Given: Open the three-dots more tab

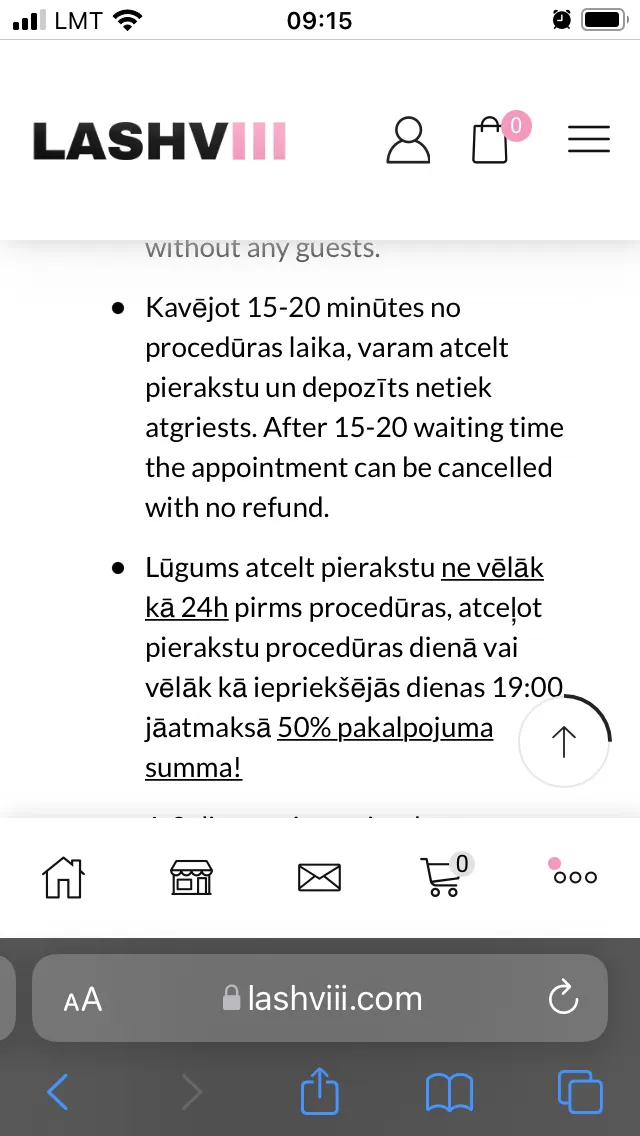Looking at the screenshot, I should pos(573,872).
